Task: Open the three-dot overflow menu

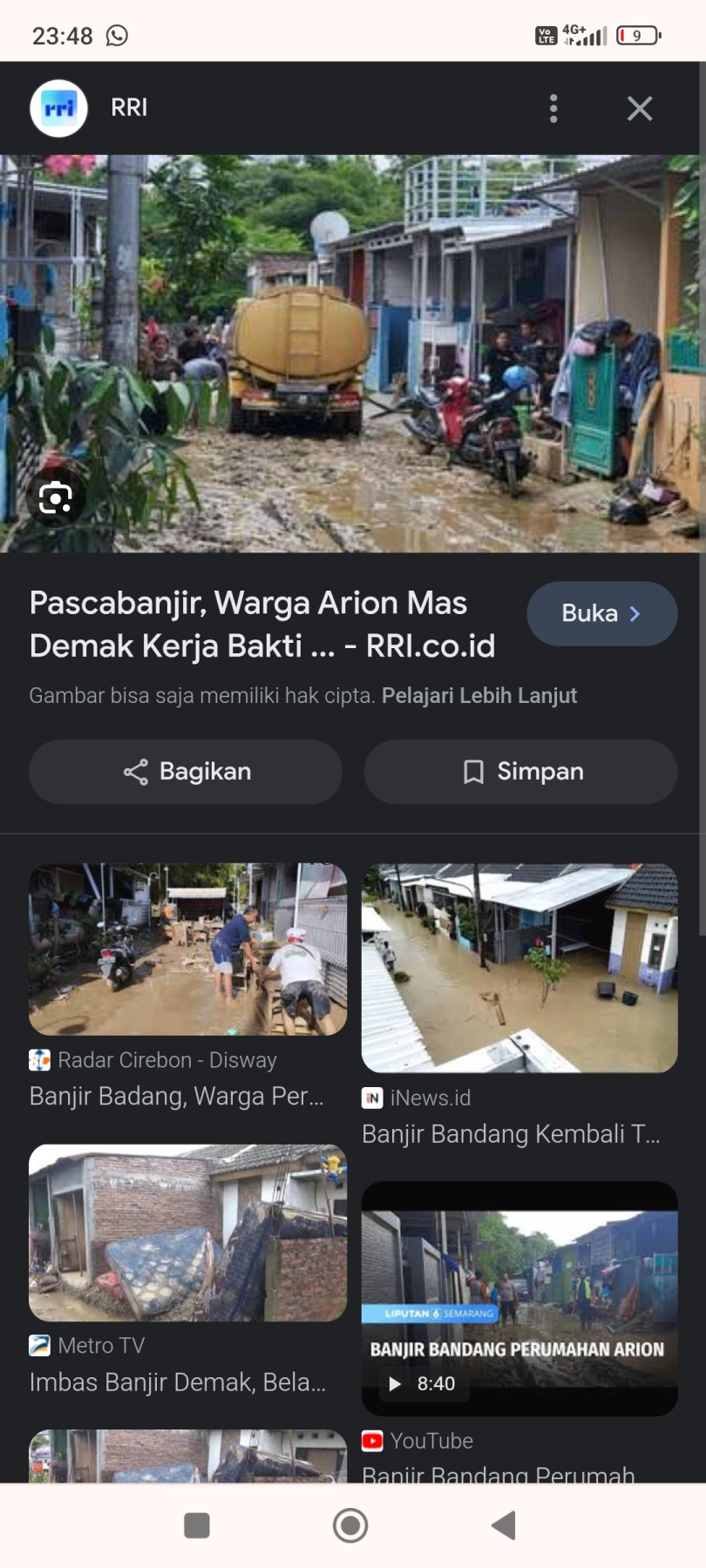Action: click(x=553, y=107)
